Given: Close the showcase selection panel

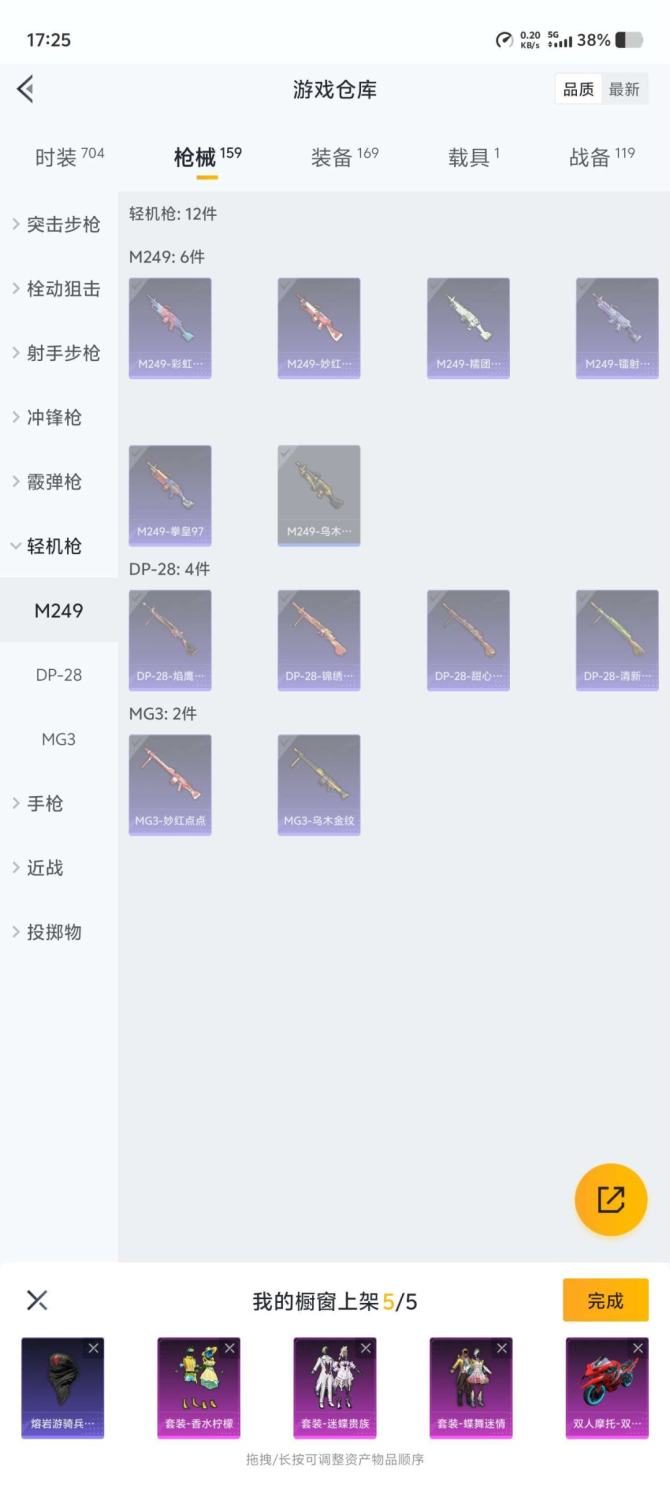Looking at the screenshot, I should tap(37, 1300).
